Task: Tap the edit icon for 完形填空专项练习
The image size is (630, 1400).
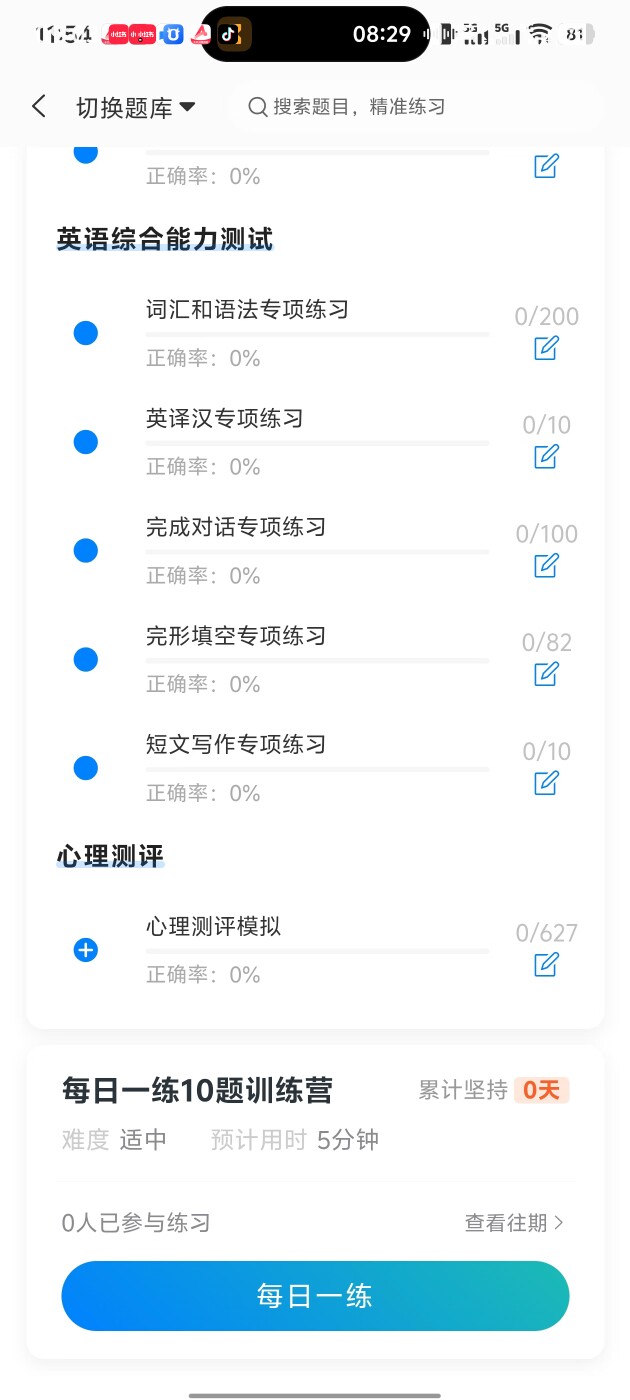Action: pos(546,674)
